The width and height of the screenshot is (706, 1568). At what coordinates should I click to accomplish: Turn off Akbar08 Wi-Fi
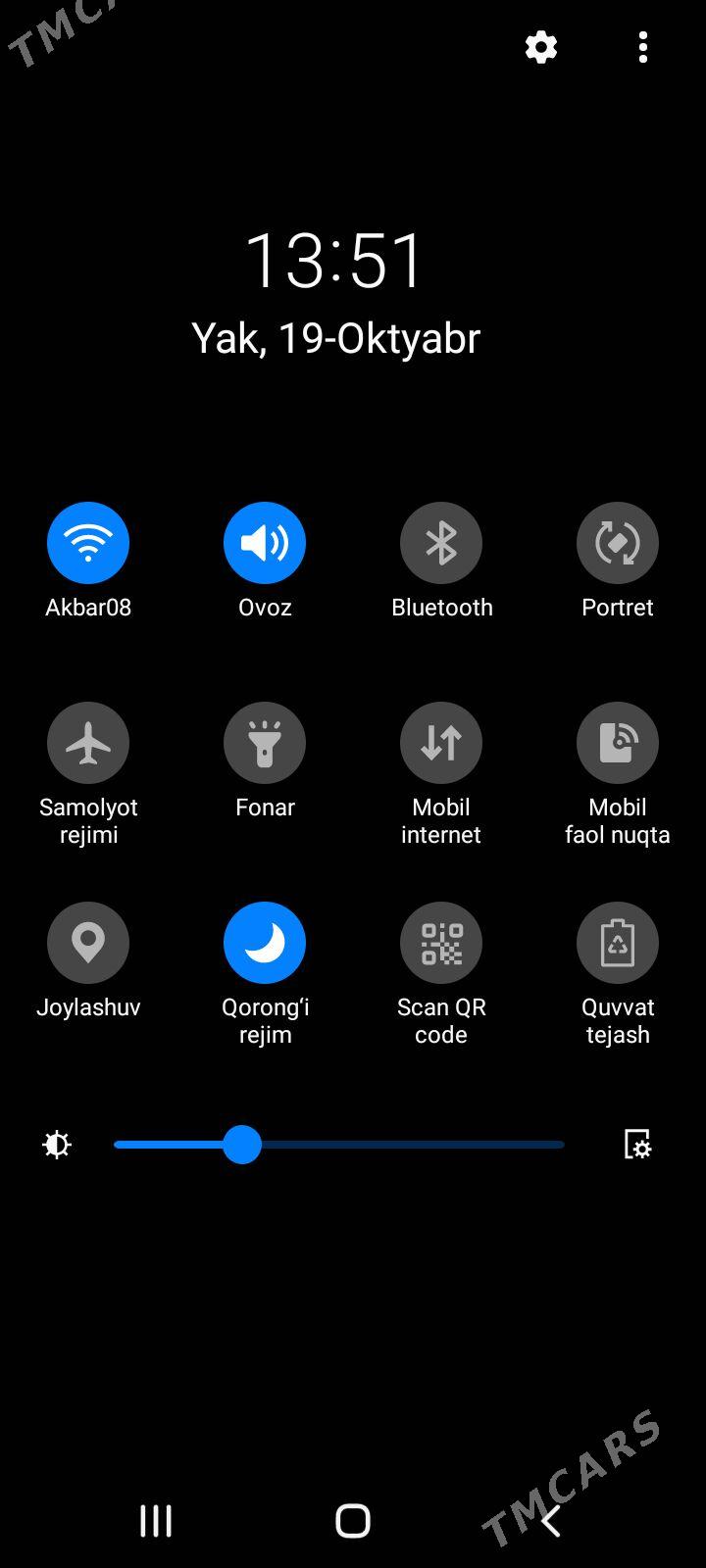click(88, 543)
